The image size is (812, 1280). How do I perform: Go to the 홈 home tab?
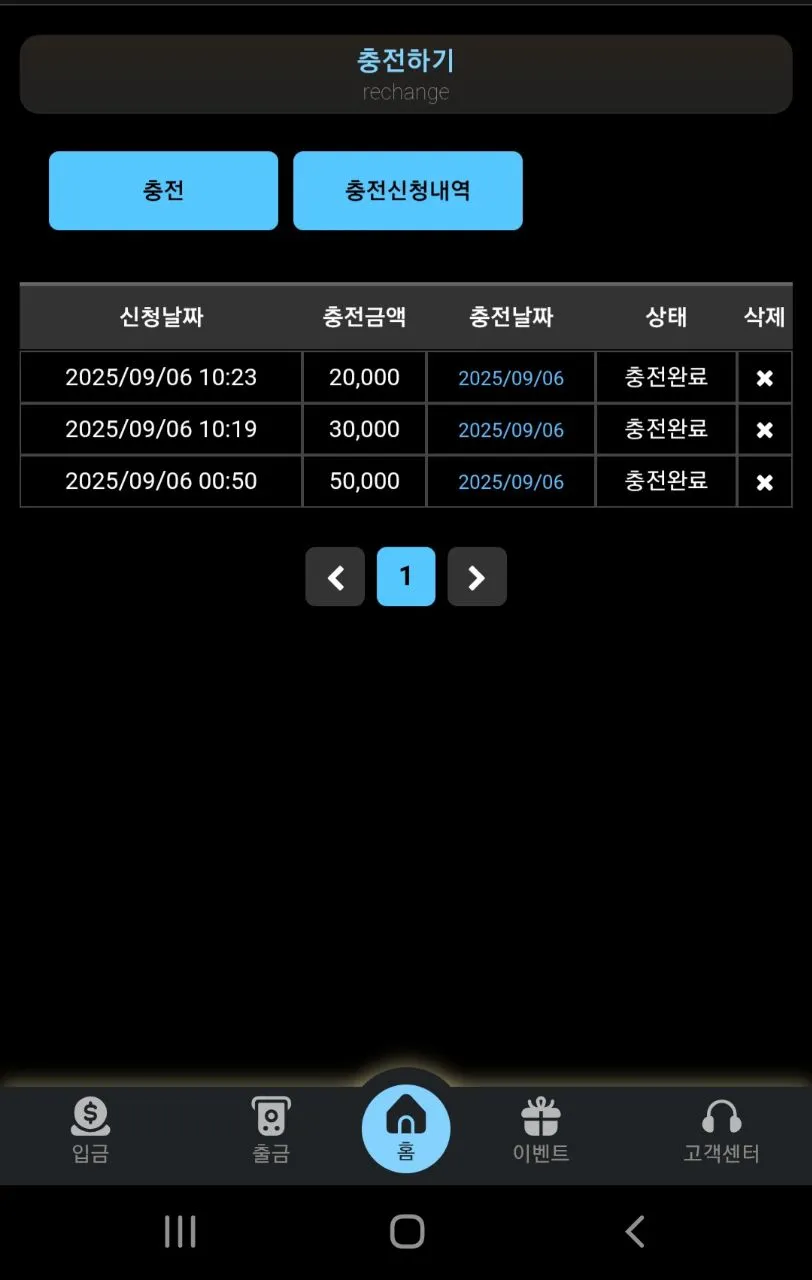[x=406, y=1129]
